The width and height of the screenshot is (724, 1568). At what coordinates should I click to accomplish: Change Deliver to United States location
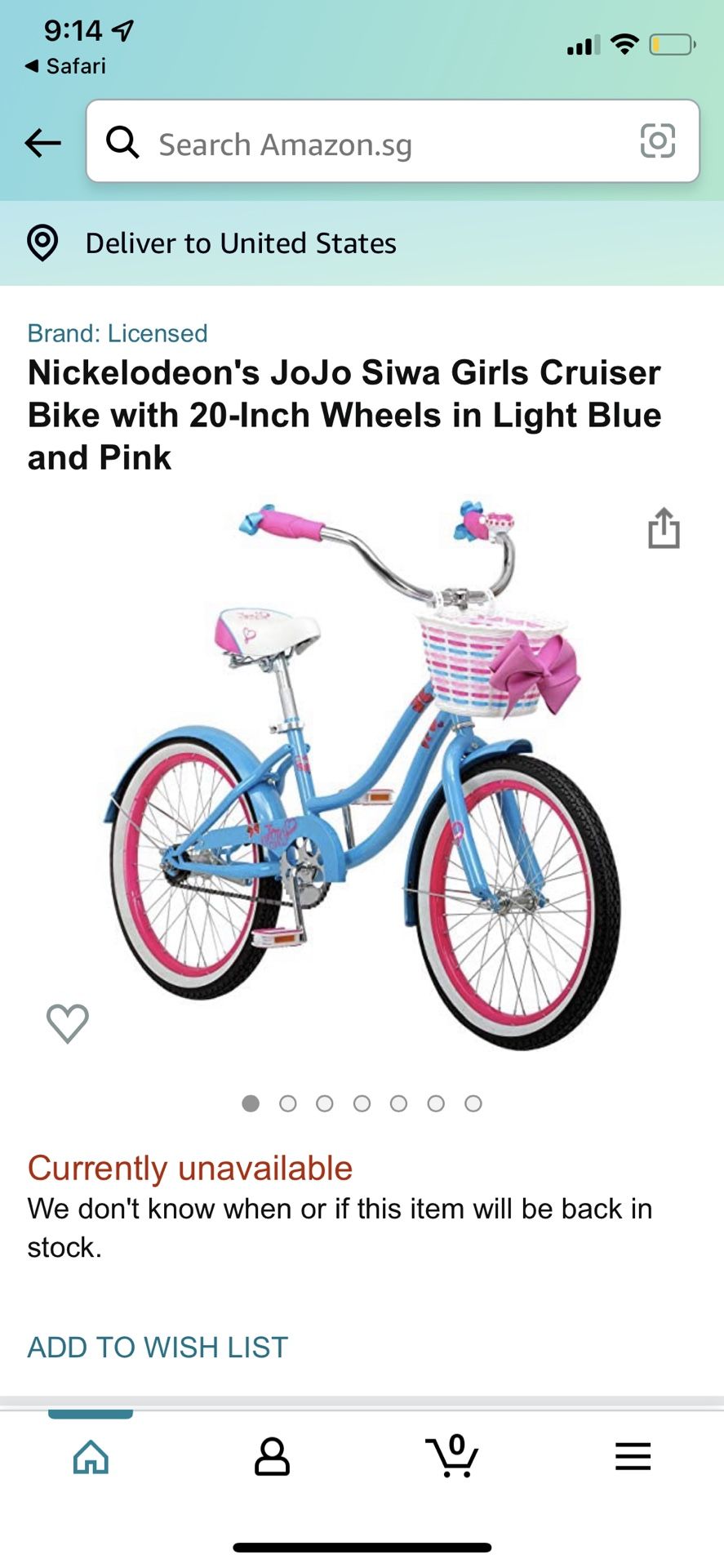pos(362,243)
